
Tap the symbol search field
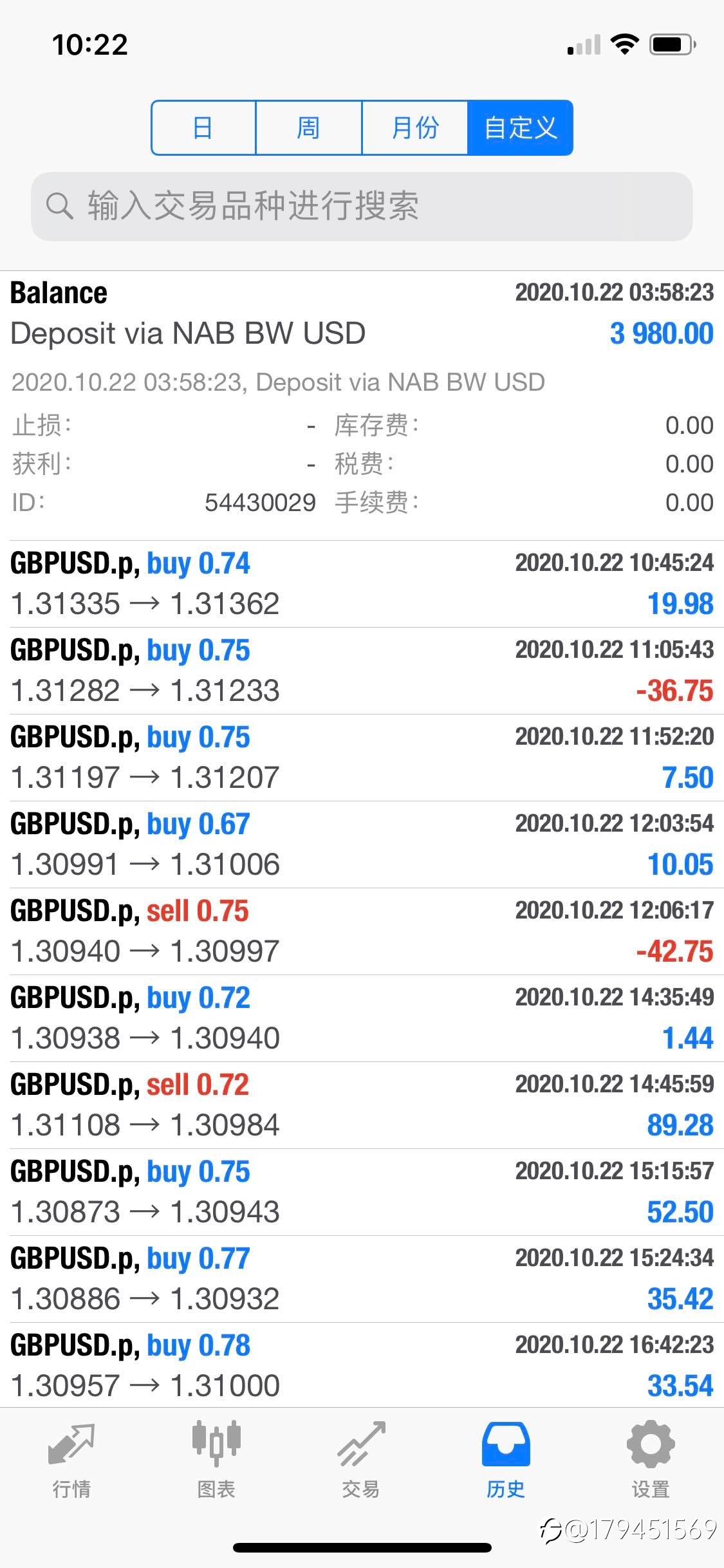(x=362, y=207)
